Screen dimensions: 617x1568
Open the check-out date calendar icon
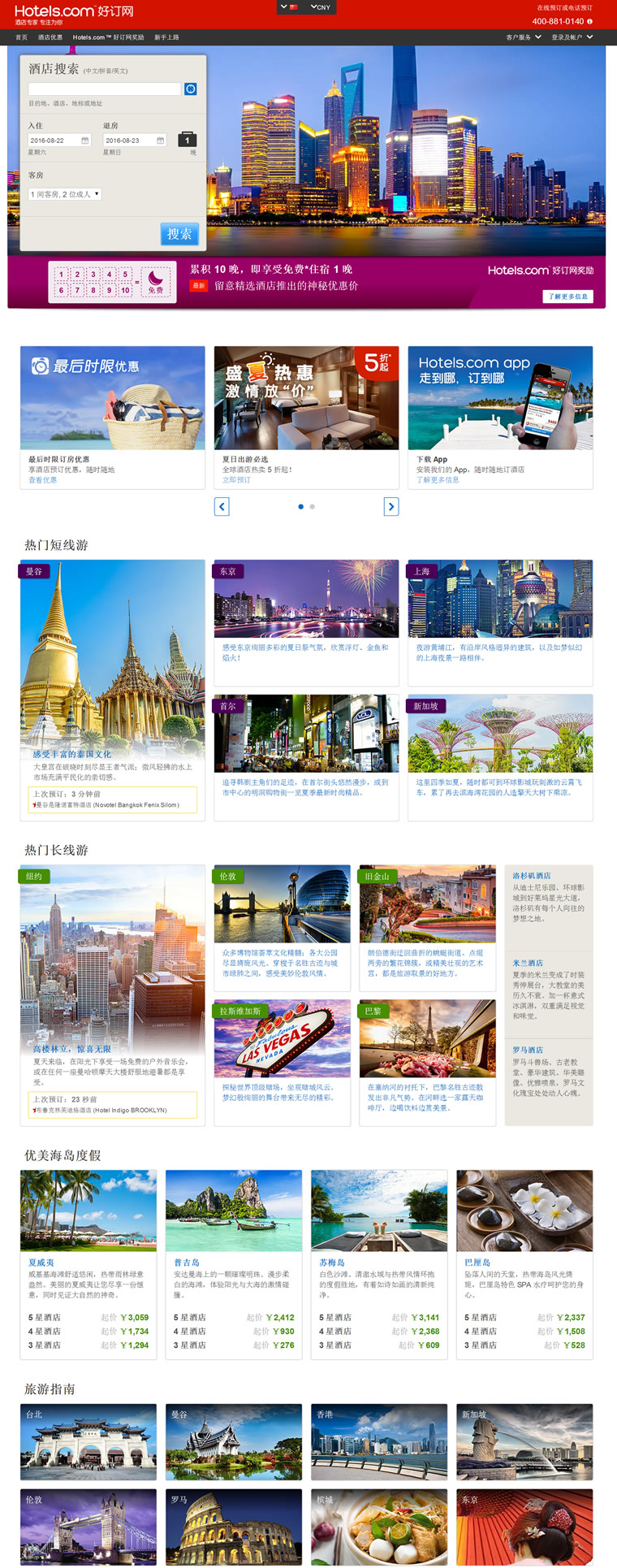[160, 140]
